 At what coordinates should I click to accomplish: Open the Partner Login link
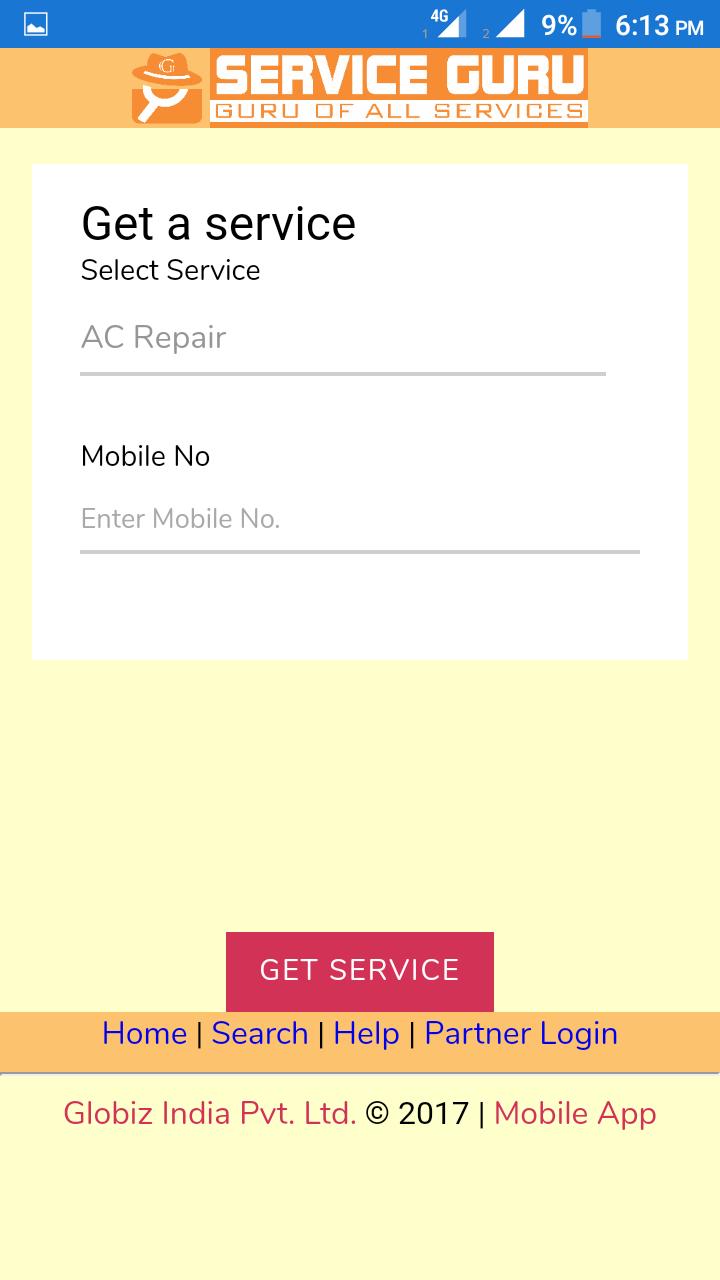coord(521,1033)
